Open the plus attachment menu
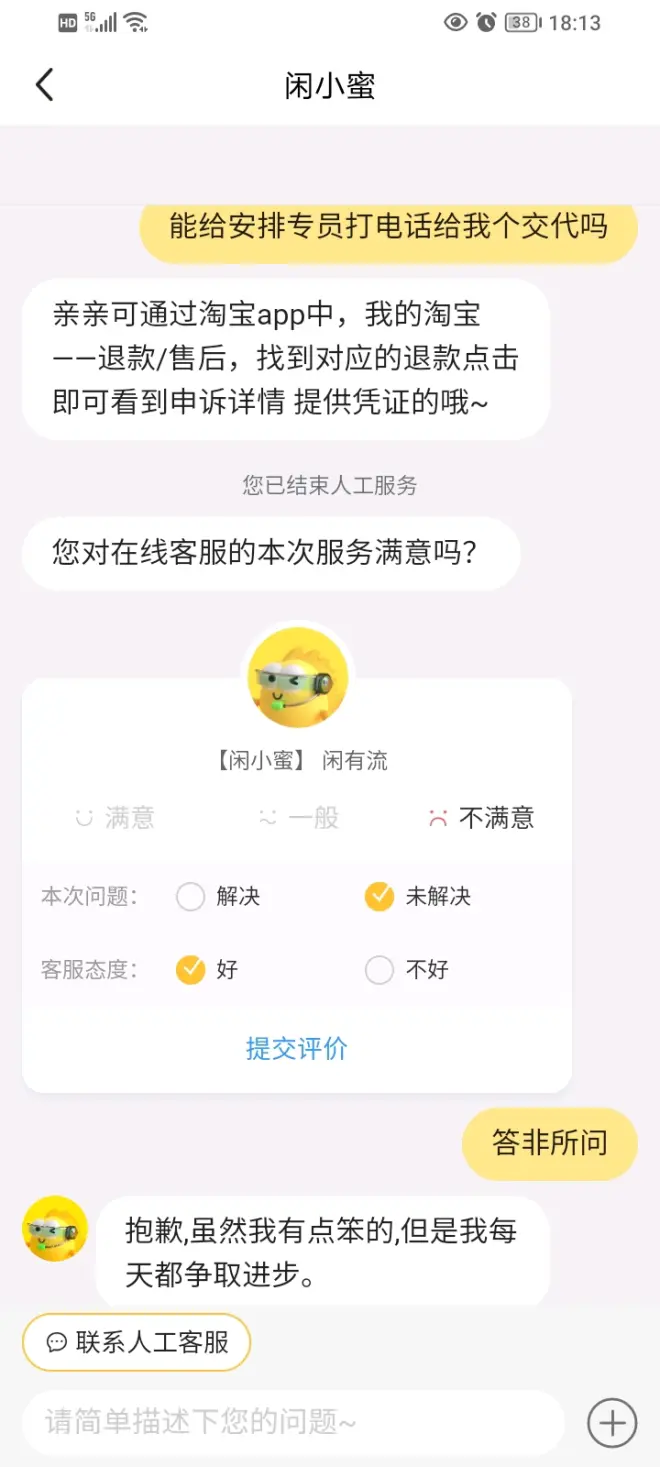Image resolution: width=660 pixels, height=1467 pixels. [612, 1422]
